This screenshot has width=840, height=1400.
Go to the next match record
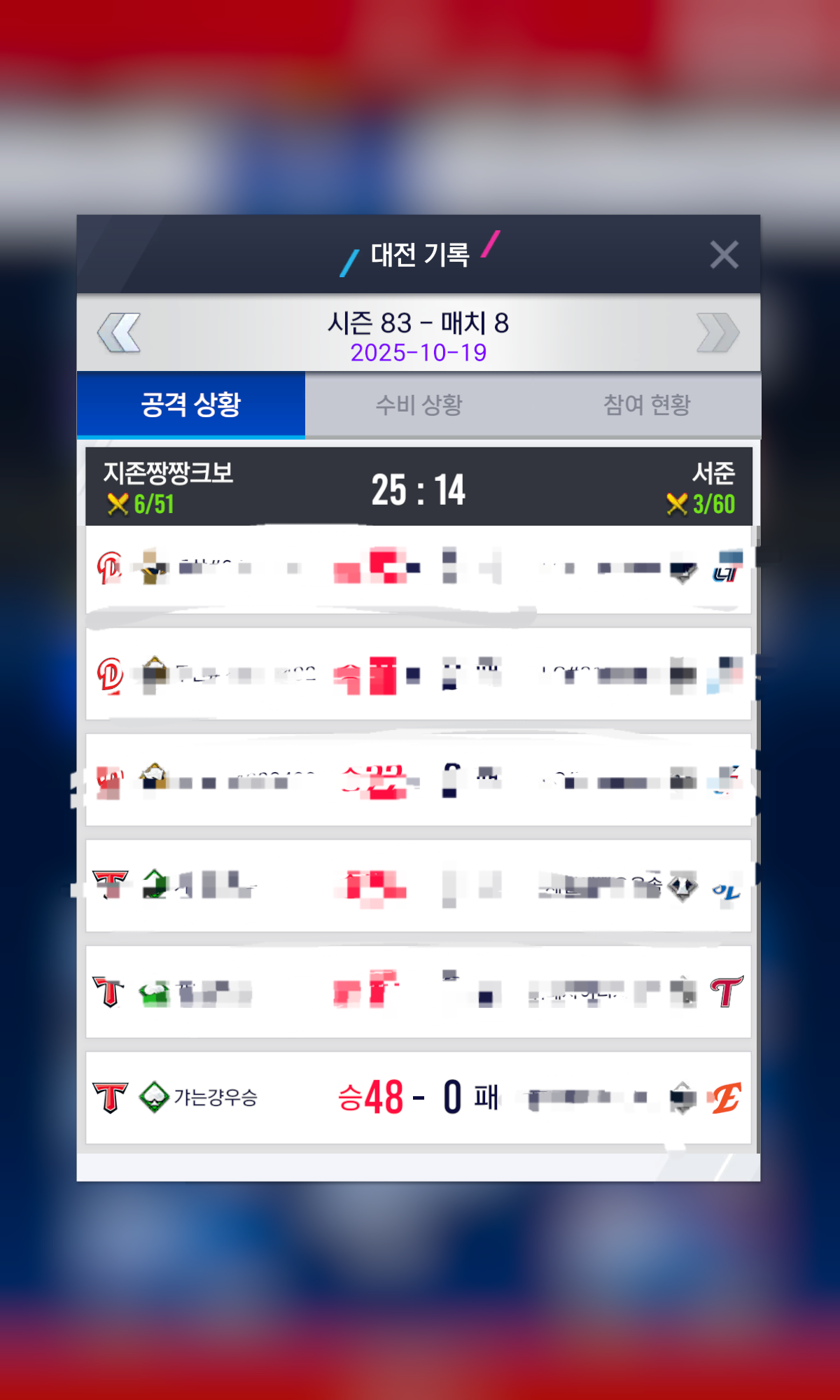point(718,333)
